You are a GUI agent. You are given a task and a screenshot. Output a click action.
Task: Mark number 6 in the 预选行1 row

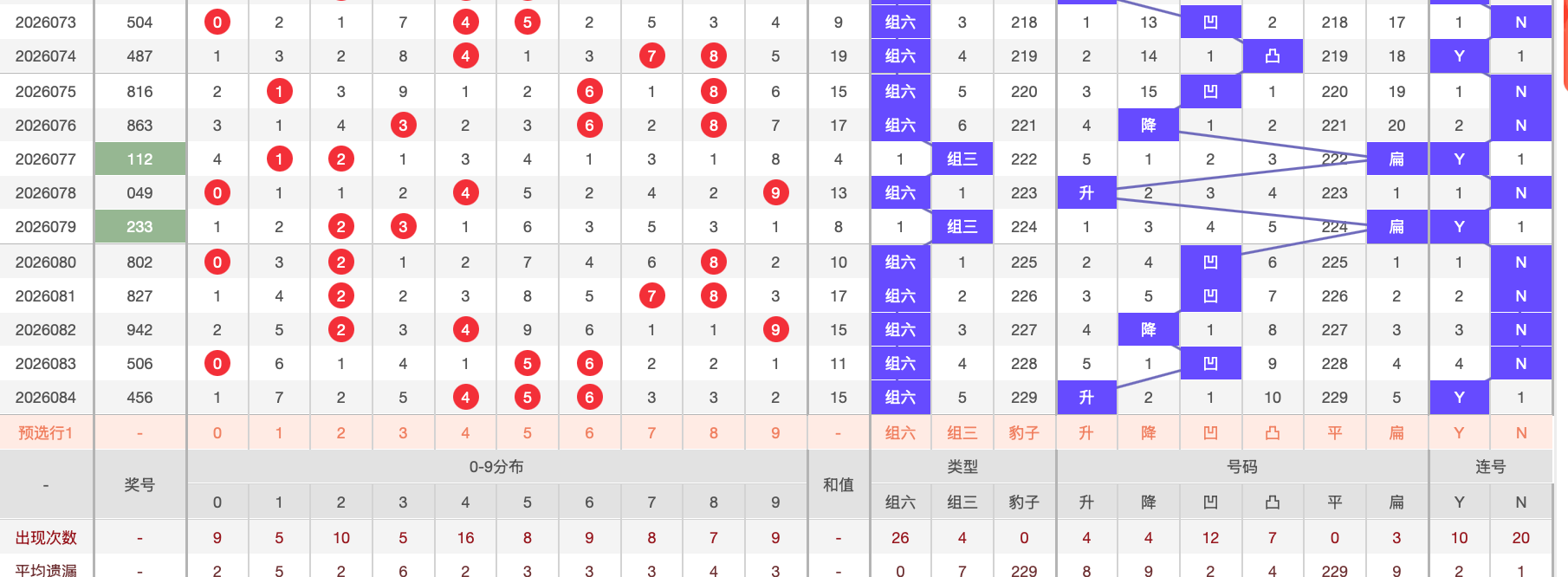coord(589,432)
